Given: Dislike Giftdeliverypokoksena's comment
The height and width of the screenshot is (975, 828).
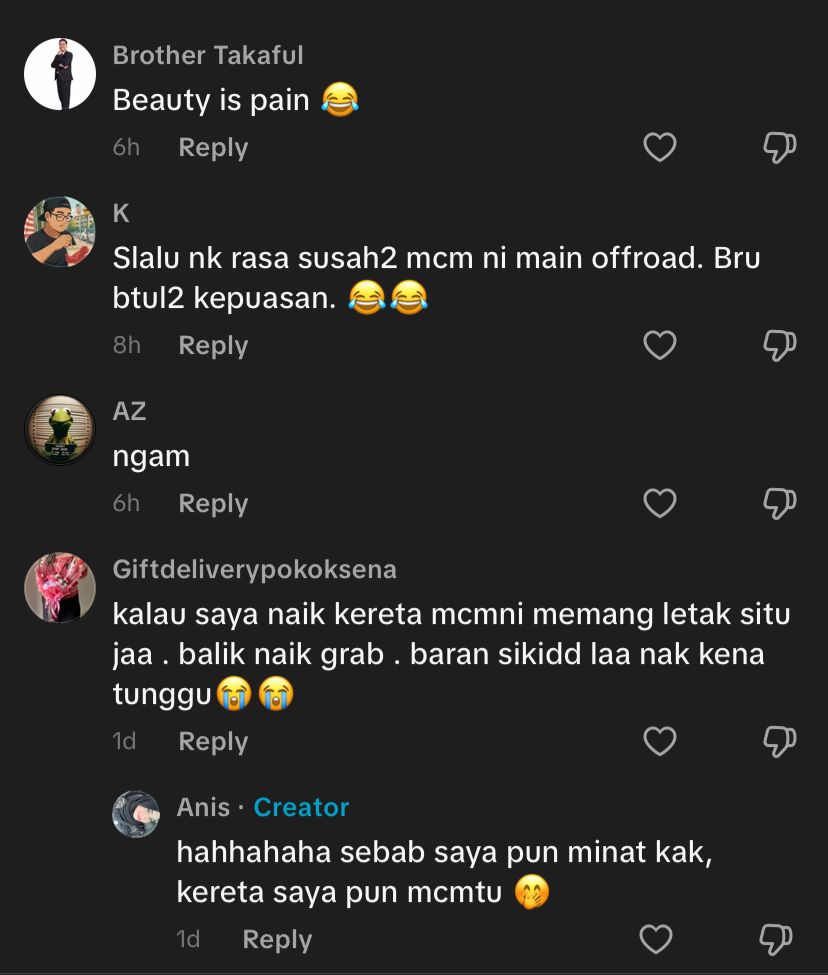Looking at the screenshot, I should click(779, 742).
